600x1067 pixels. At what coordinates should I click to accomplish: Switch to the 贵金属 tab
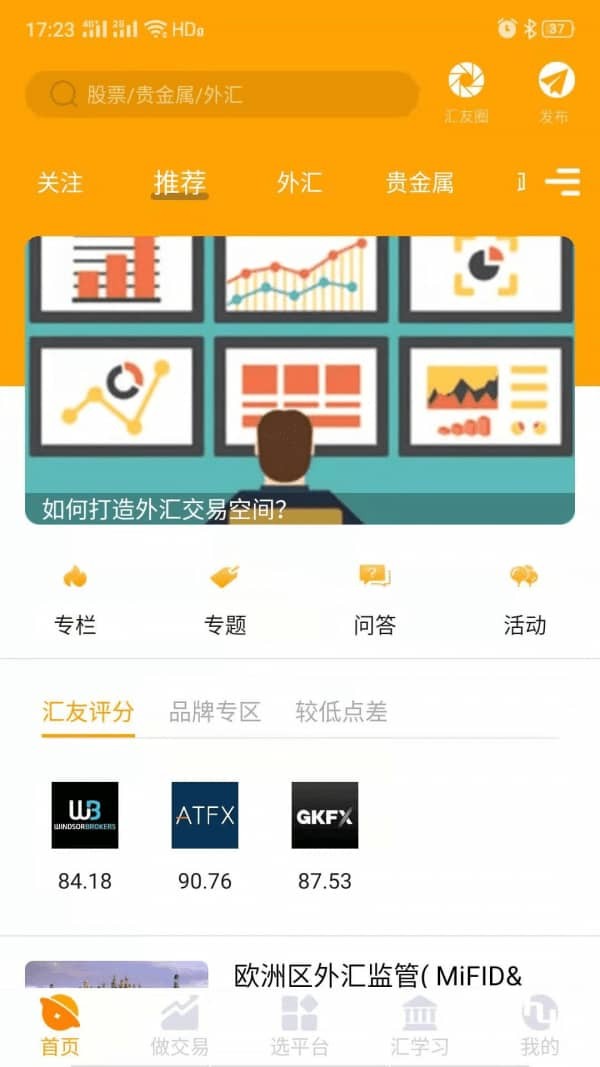coord(419,183)
